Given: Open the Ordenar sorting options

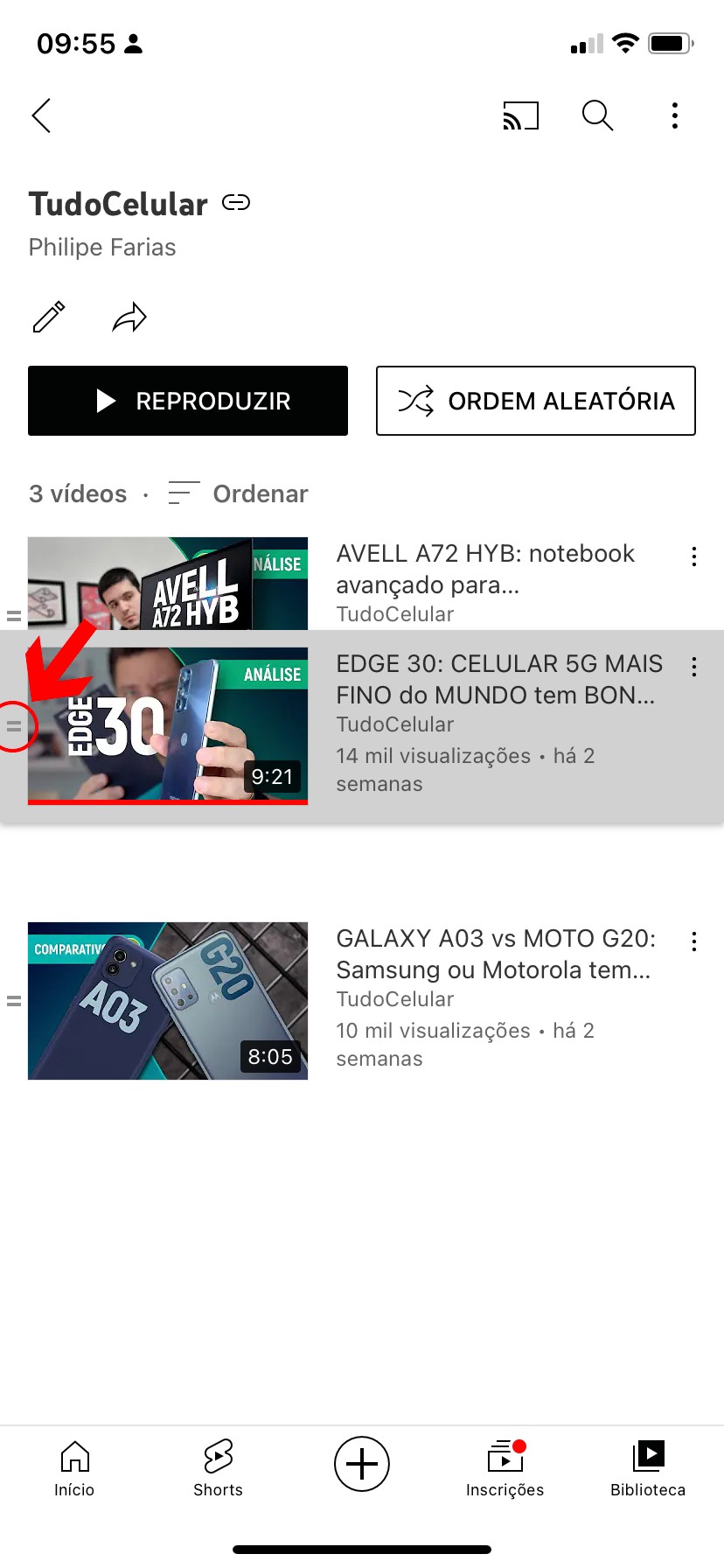Looking at the screenshot, I should (x=238, y=493).
